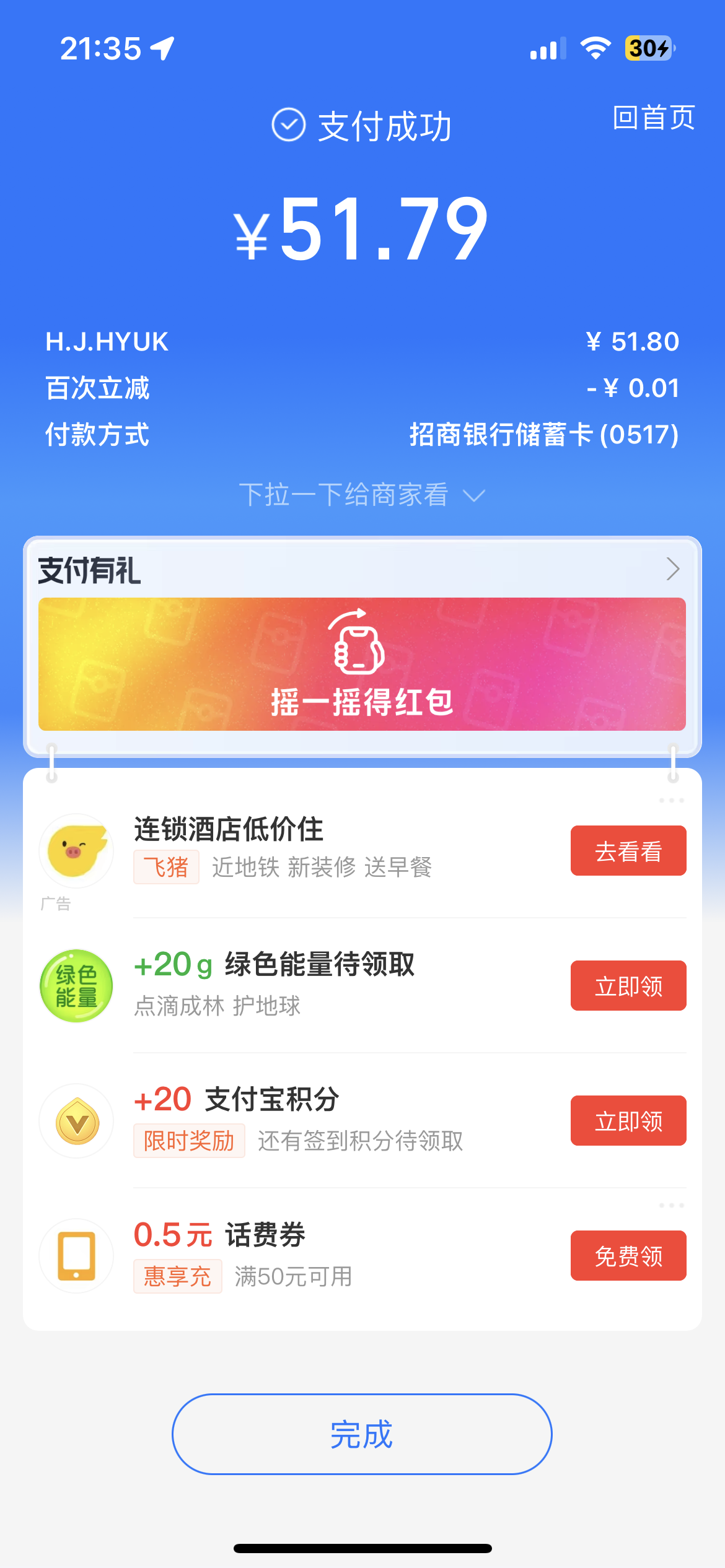Open options dots above 话费券 row
The width and height of the screenshot is (725, 1568).
click(x=671, y=1206)
